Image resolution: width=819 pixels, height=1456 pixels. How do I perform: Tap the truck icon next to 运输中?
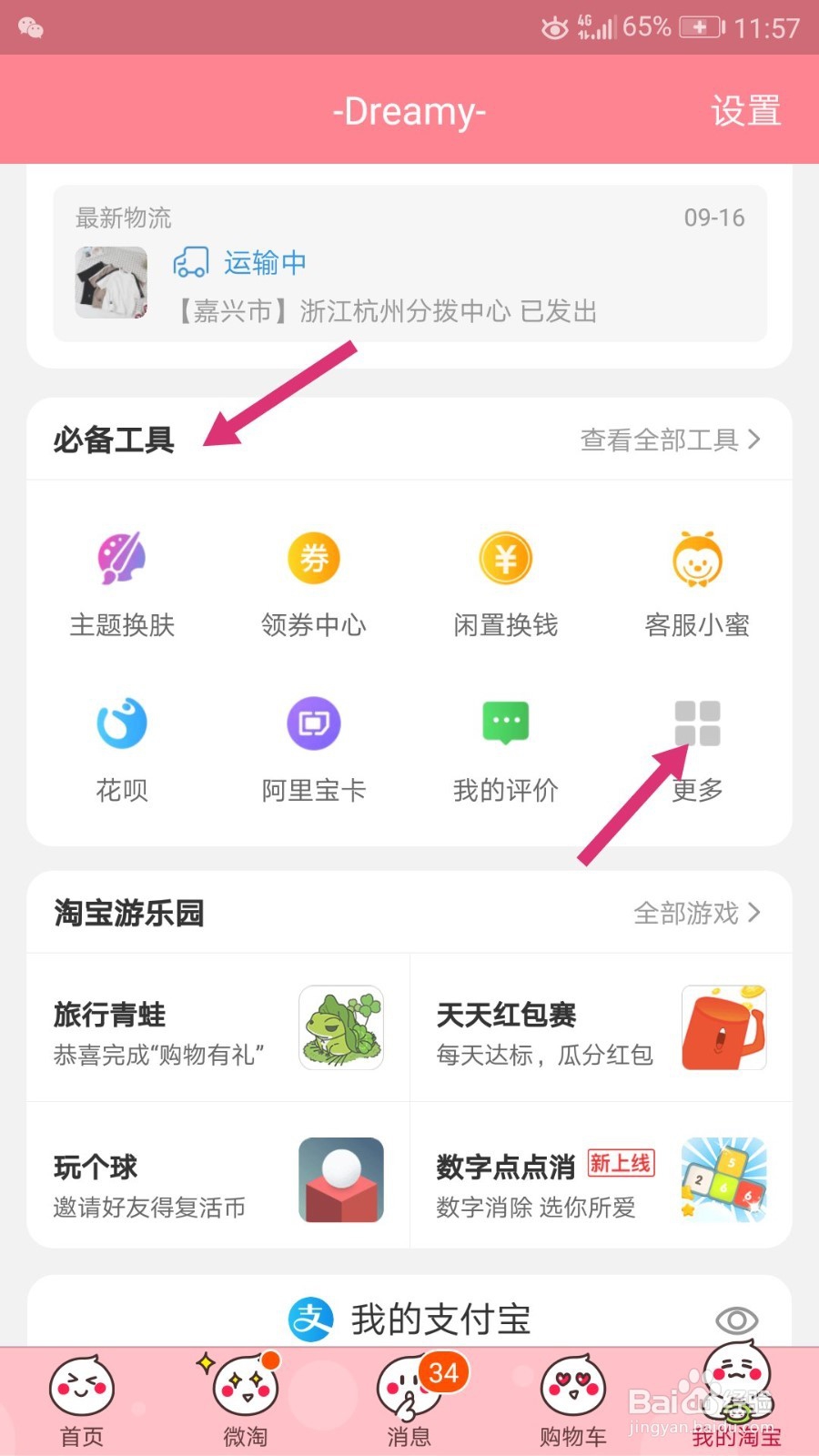(191, 263)
